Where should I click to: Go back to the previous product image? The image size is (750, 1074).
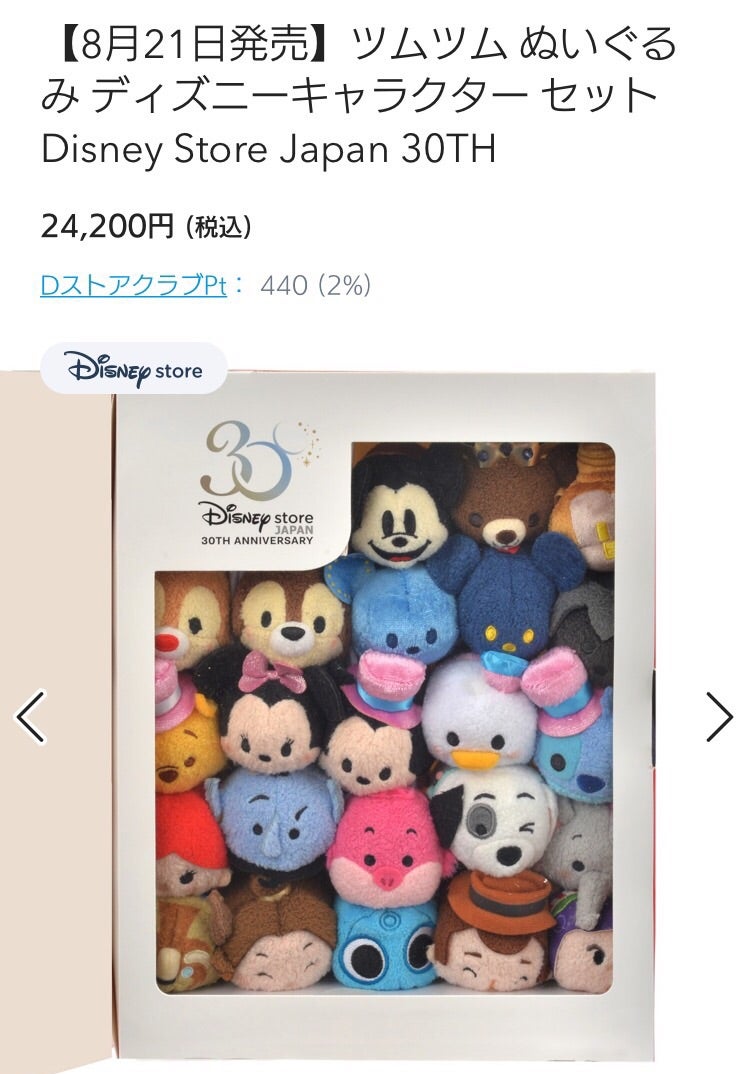[x=28, y=716]
